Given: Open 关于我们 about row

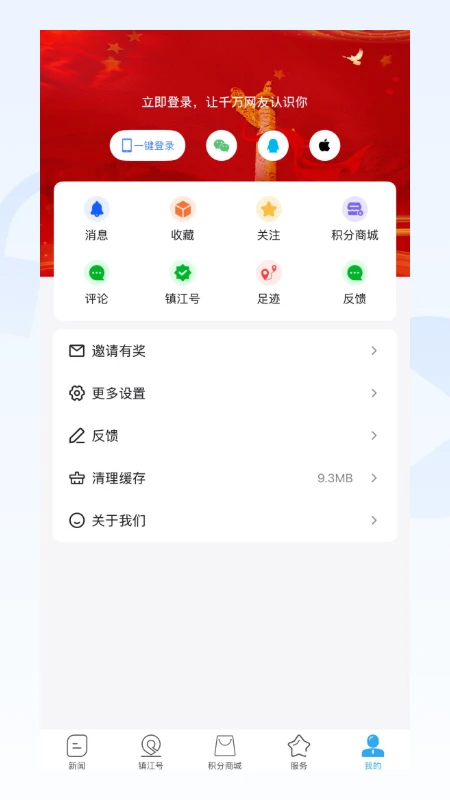Looking at the screenshot, I should tap(225, 520).
